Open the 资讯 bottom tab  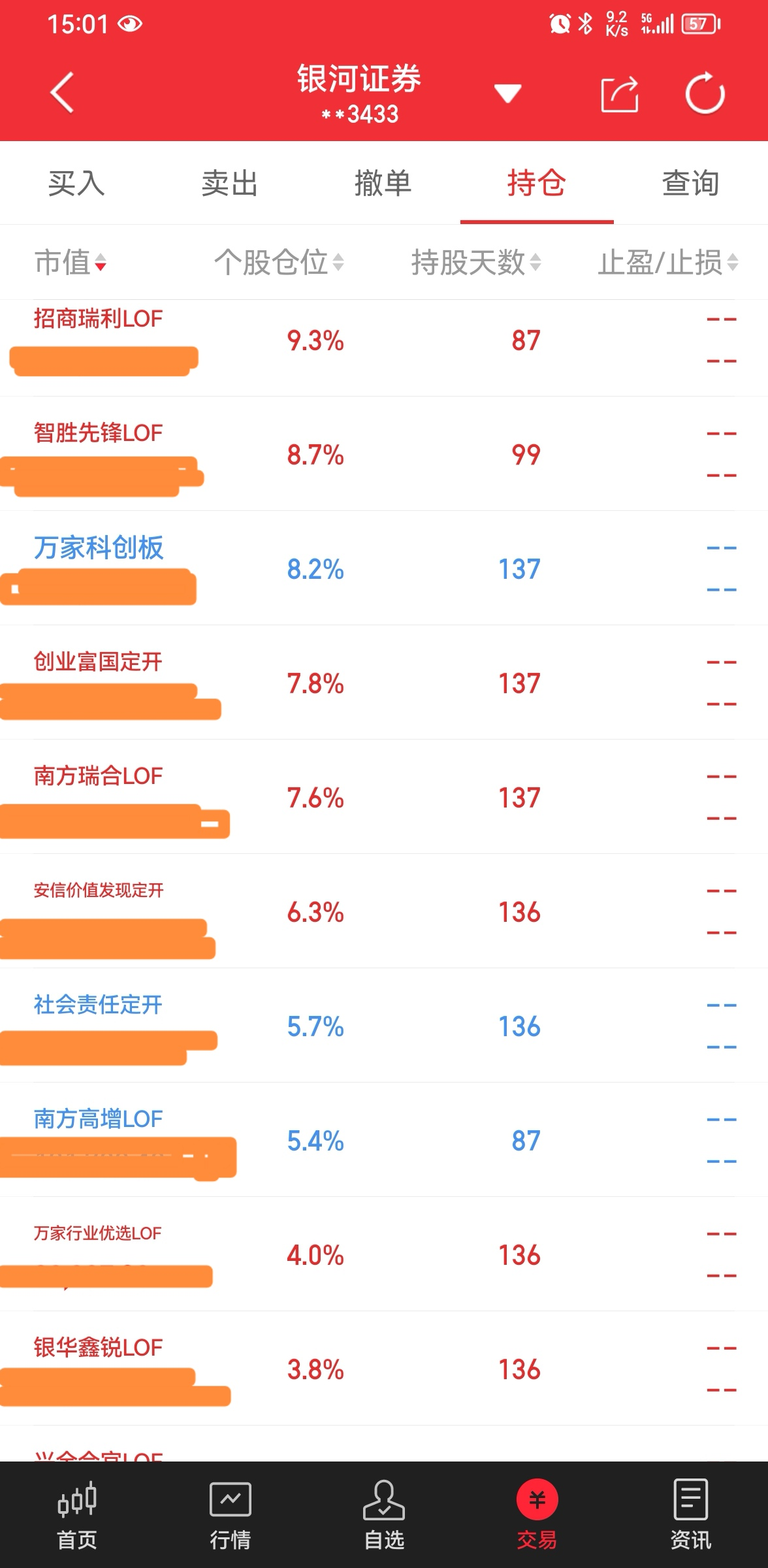pos(691,1514)
